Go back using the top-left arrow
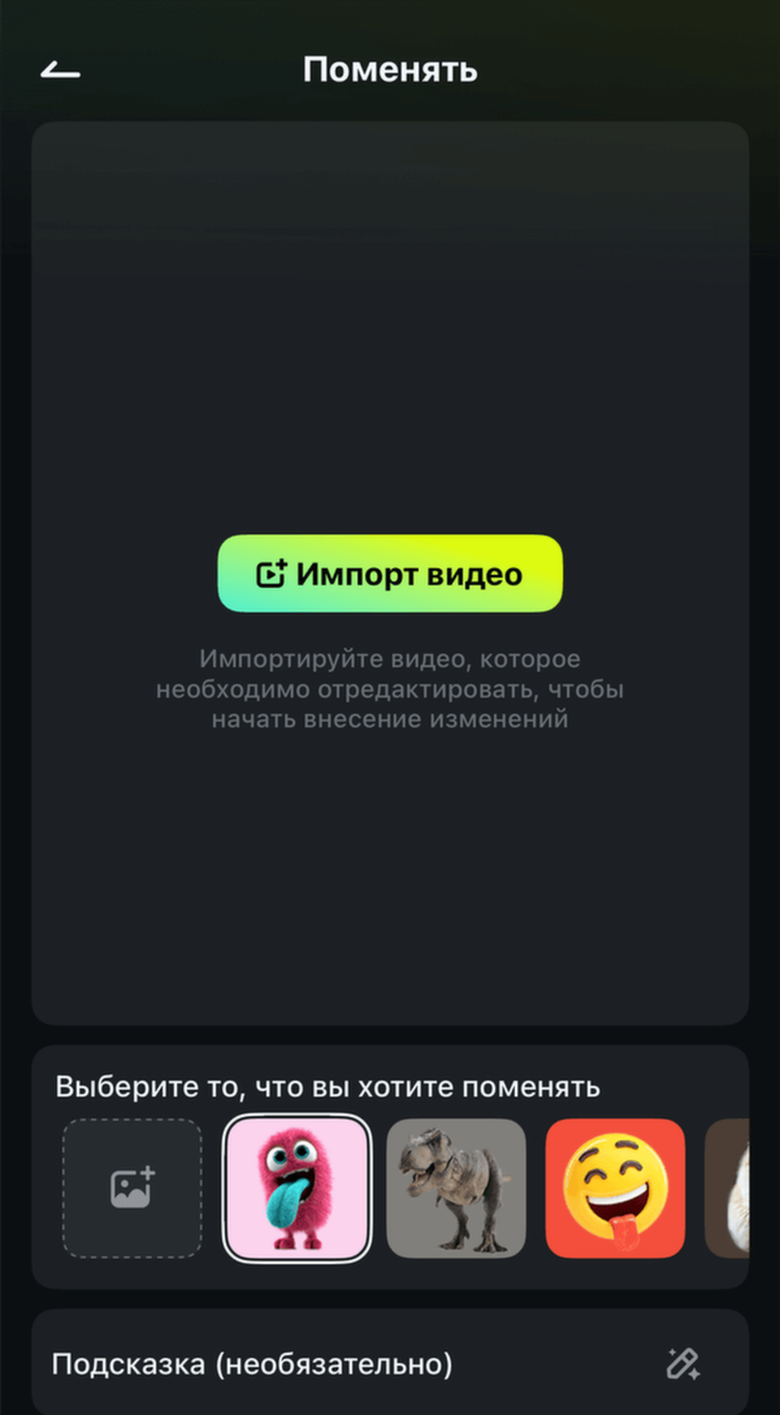Image resolution: width=780 pixels, height=1415 pixels. click(x=60, y=70)
